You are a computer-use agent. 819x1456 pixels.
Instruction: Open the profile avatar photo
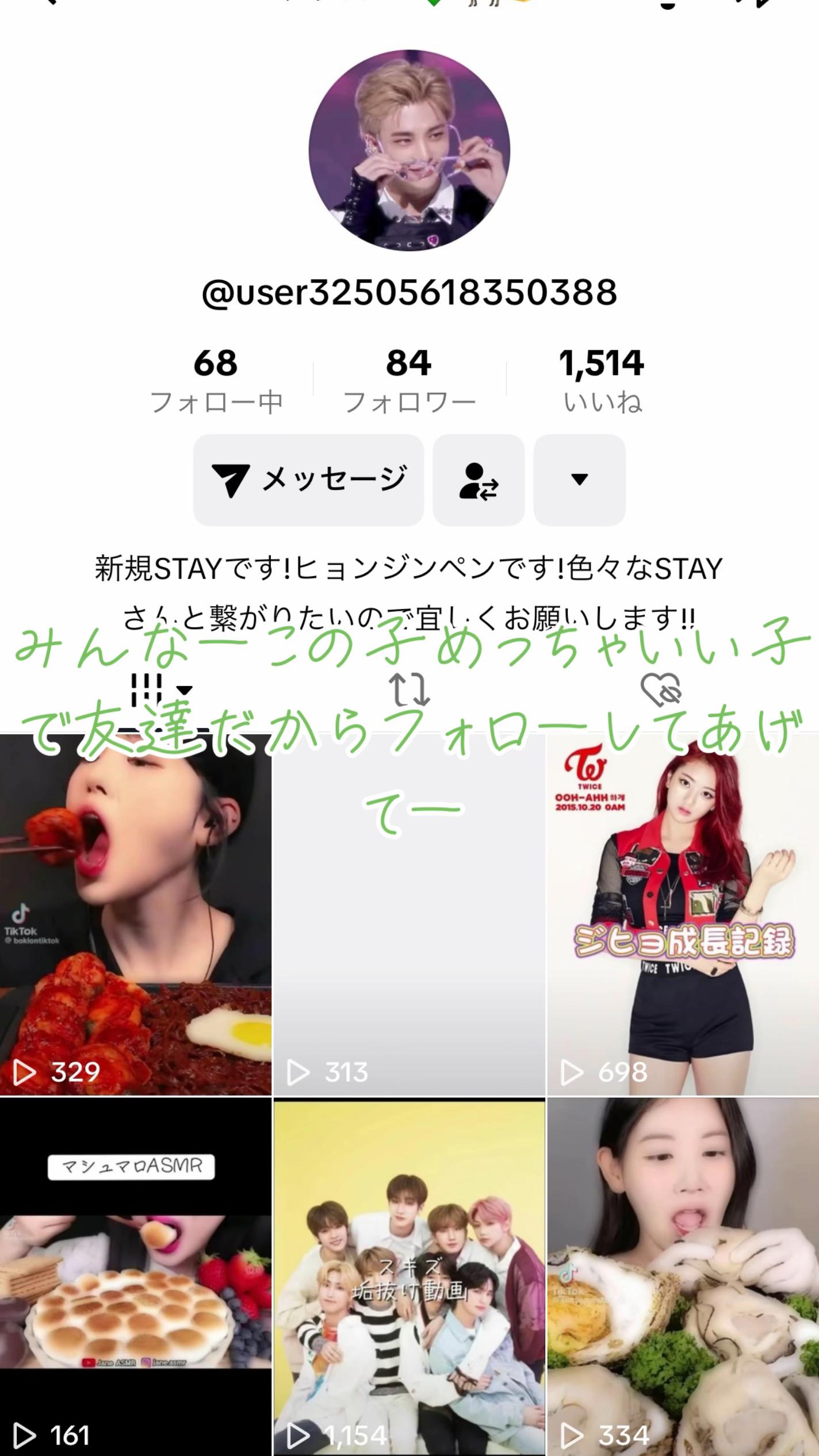pos(409,151)
